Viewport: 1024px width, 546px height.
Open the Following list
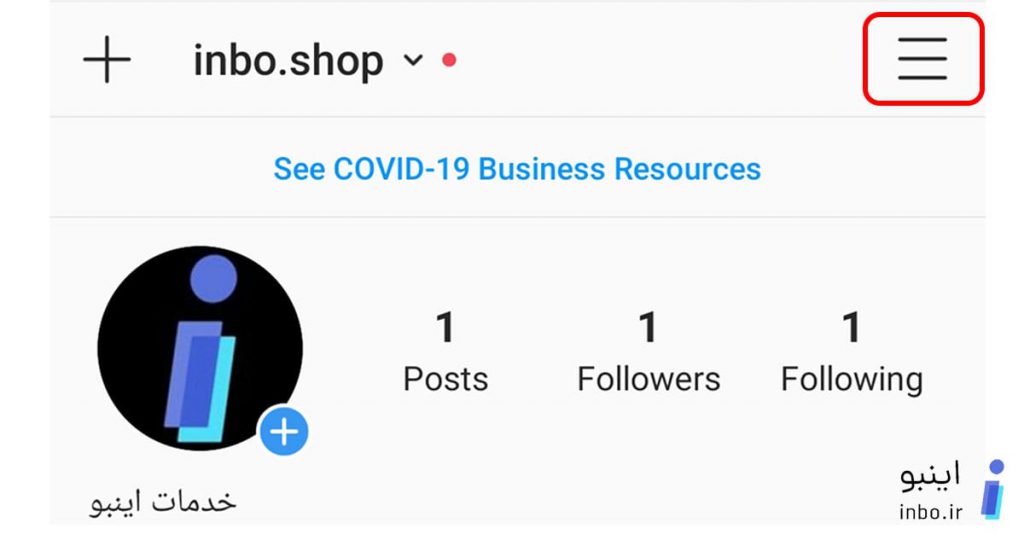851,352
